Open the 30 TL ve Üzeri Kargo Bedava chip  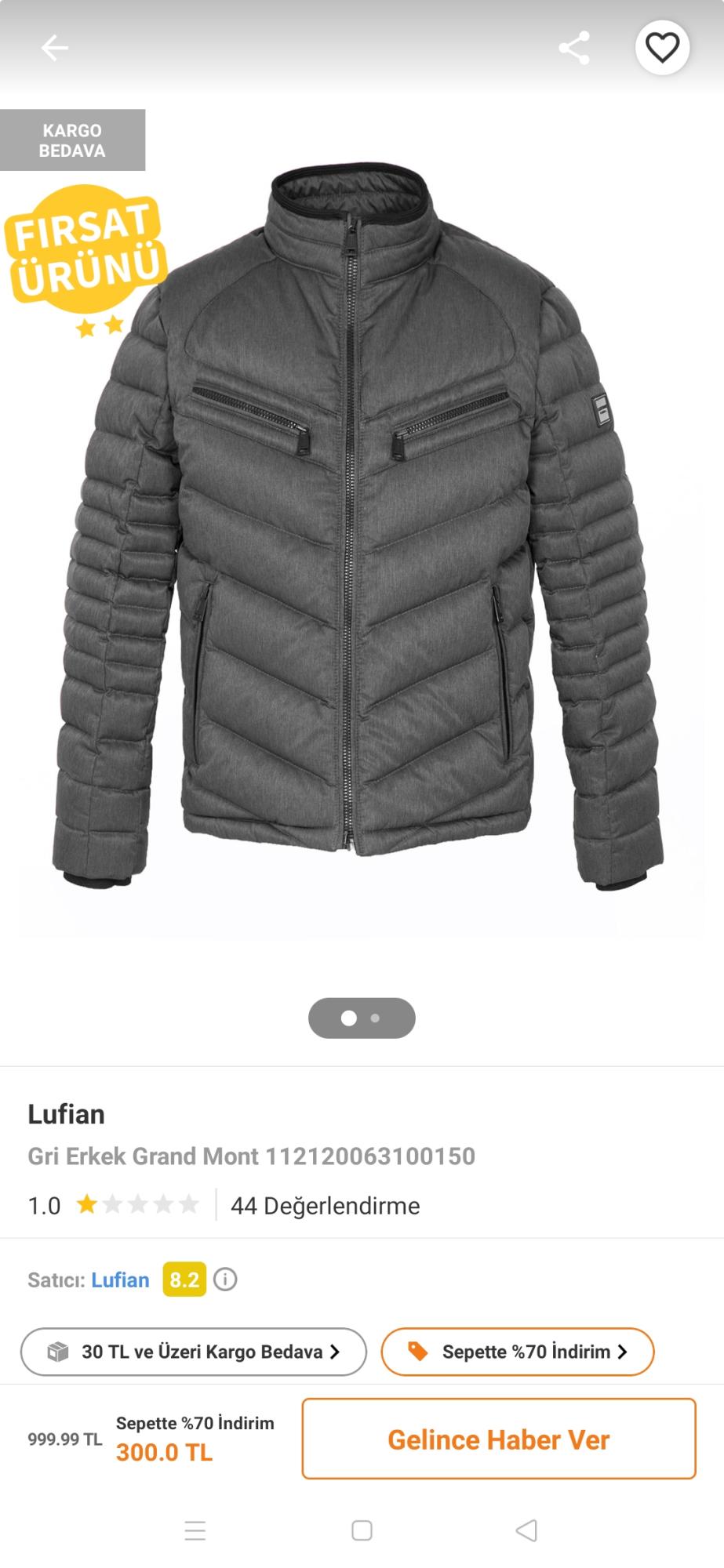point(194,1352)
